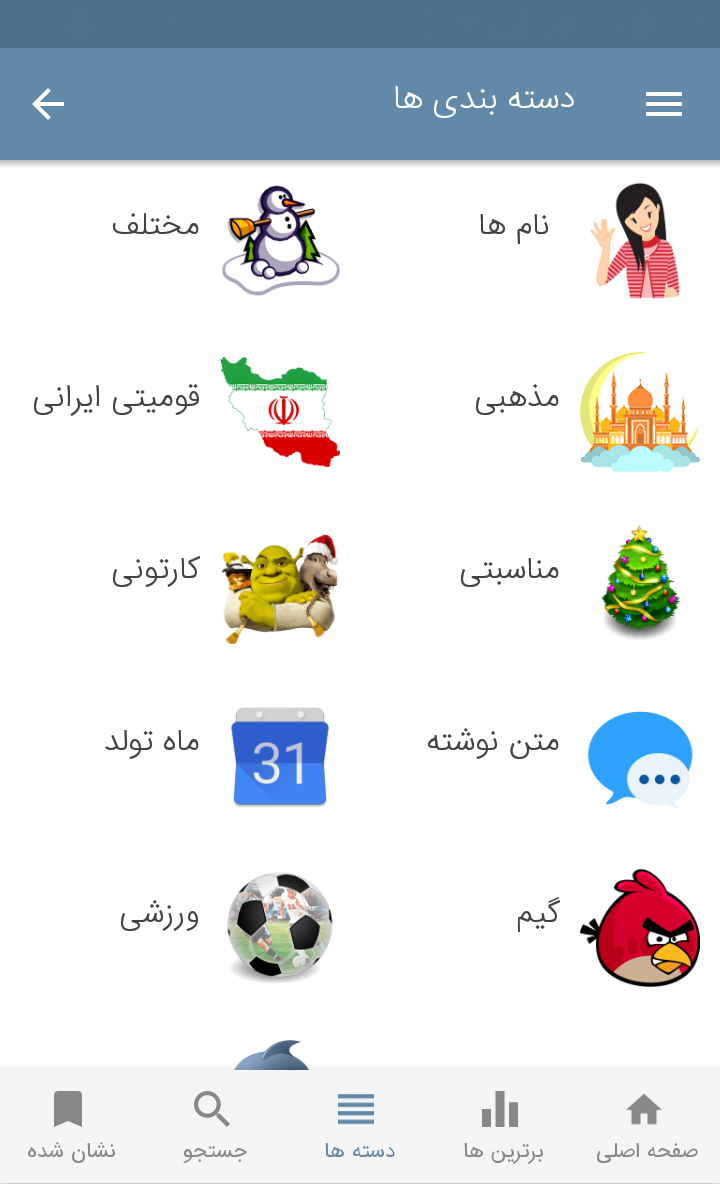Open the hamburger drawer menu

tap(664, 104)
